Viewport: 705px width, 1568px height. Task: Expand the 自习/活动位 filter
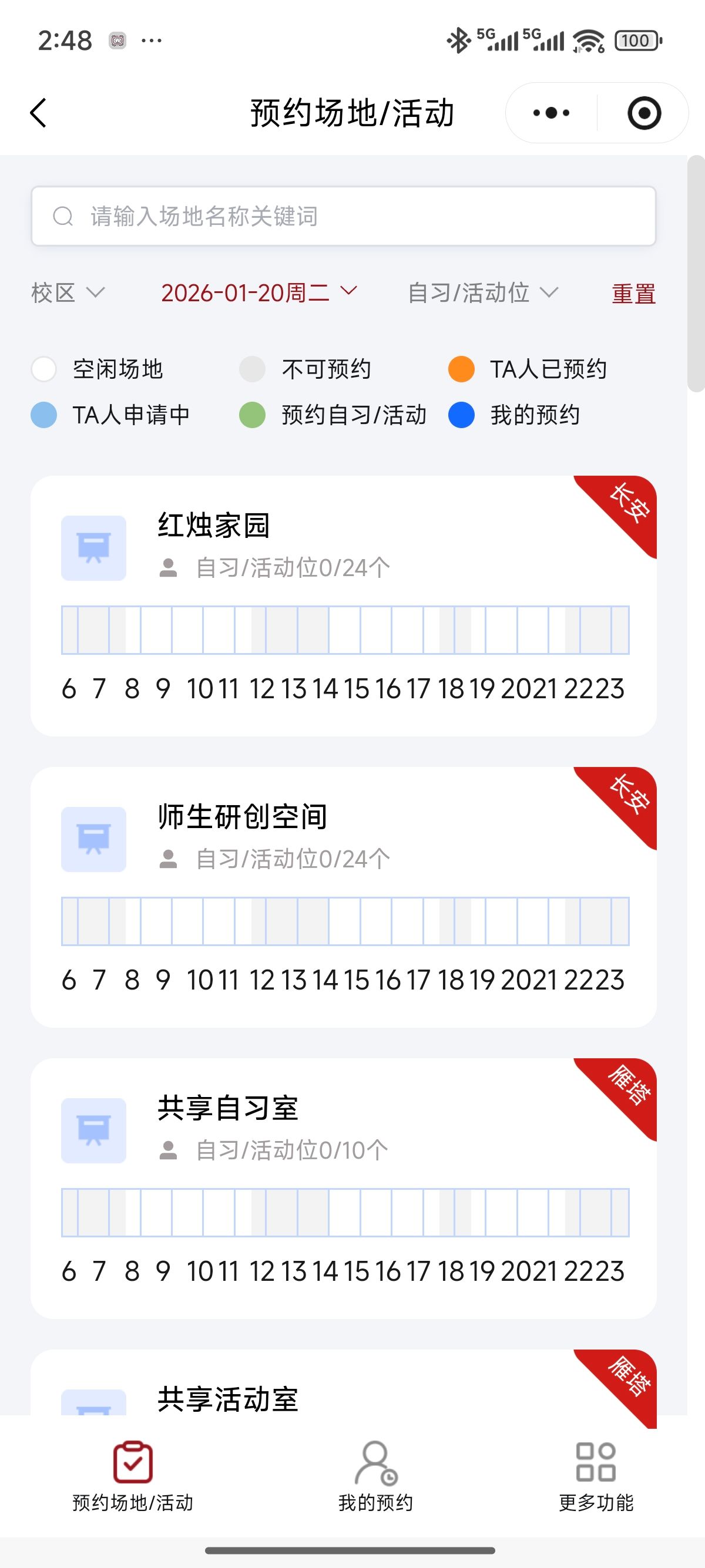point(482,293)
